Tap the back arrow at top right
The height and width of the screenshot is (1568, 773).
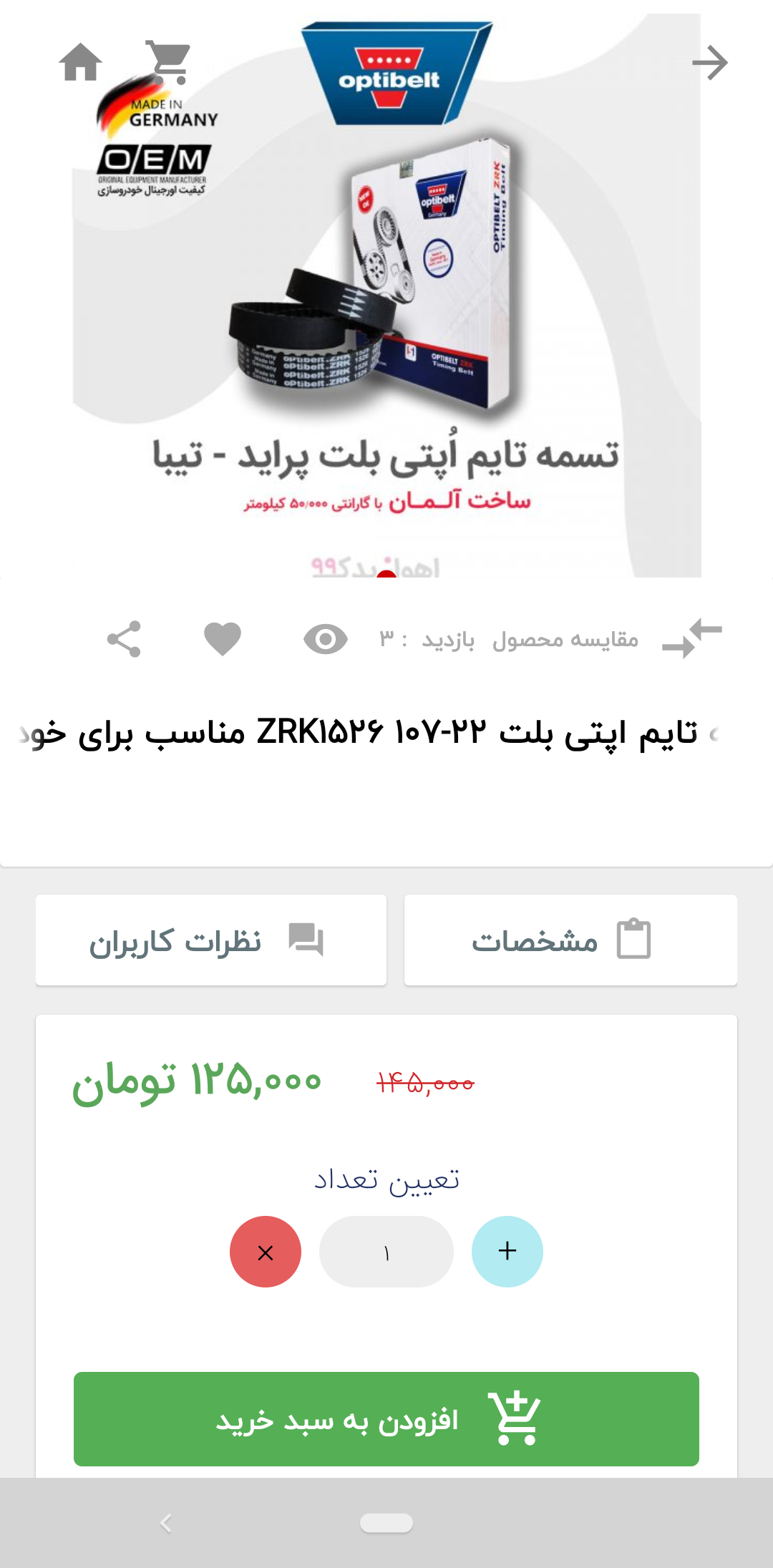709,64
